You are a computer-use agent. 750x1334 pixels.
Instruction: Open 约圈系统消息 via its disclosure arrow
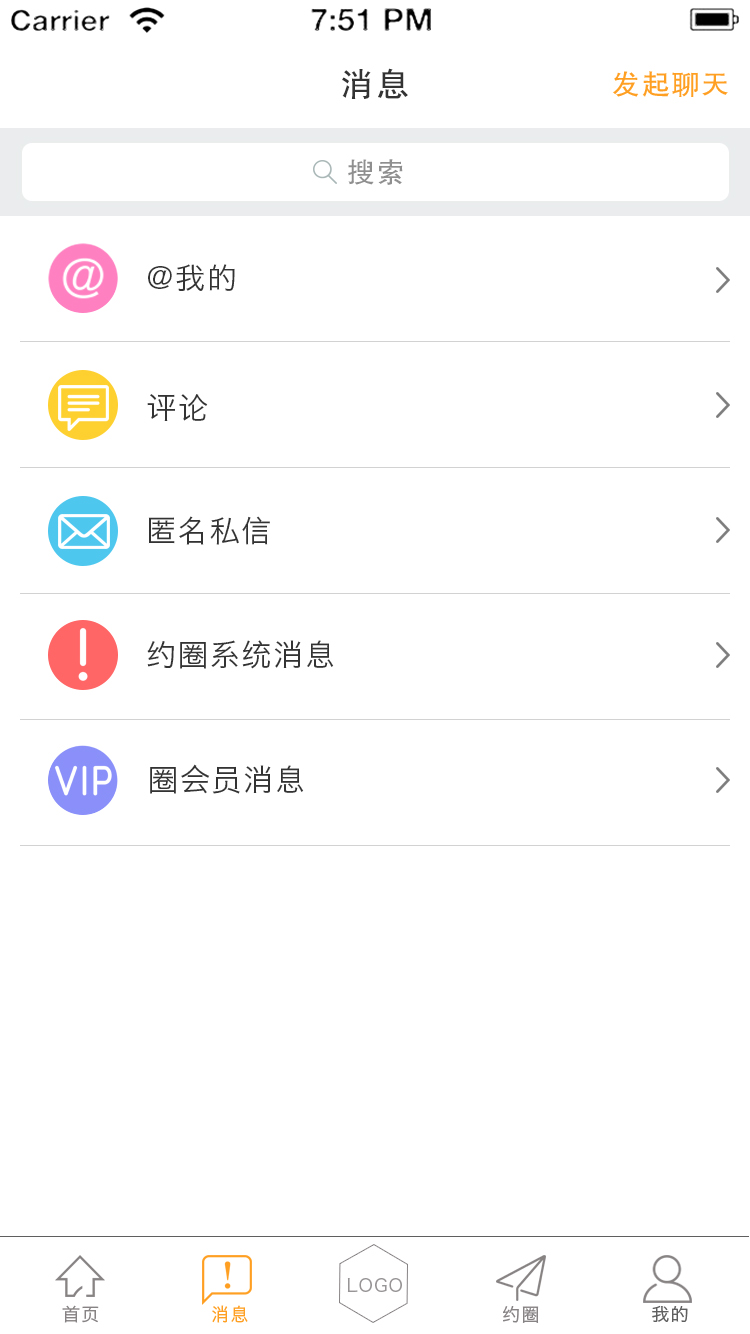point(722,655)
